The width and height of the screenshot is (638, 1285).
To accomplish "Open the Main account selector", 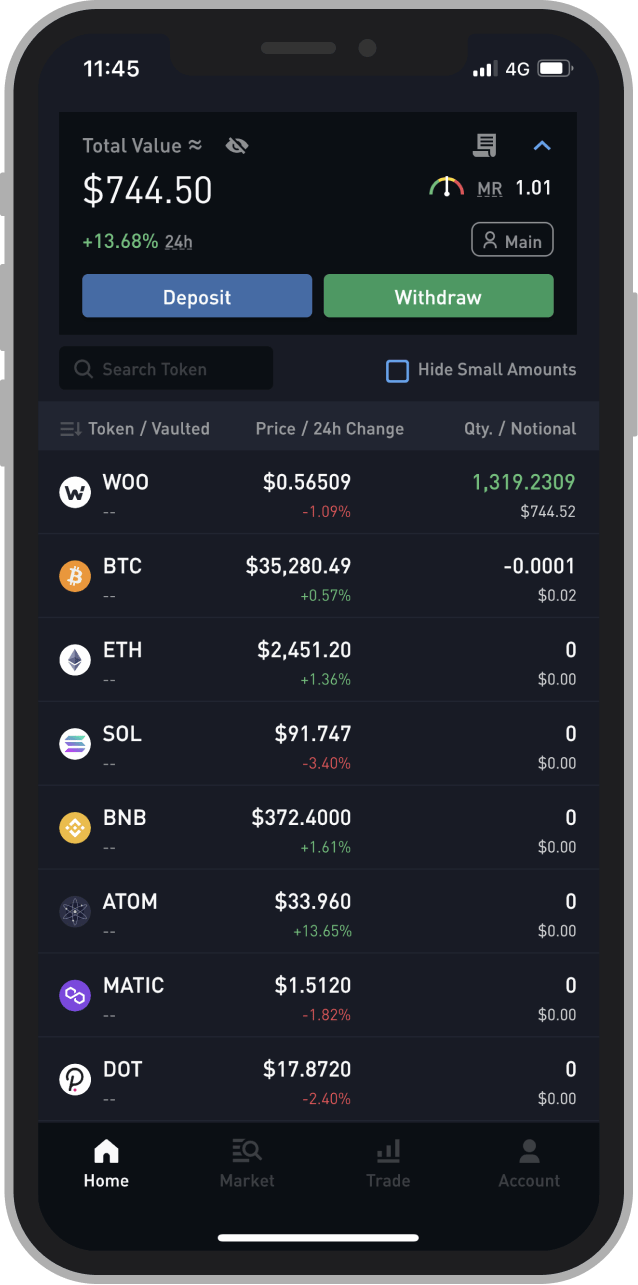I will [512, 241].
